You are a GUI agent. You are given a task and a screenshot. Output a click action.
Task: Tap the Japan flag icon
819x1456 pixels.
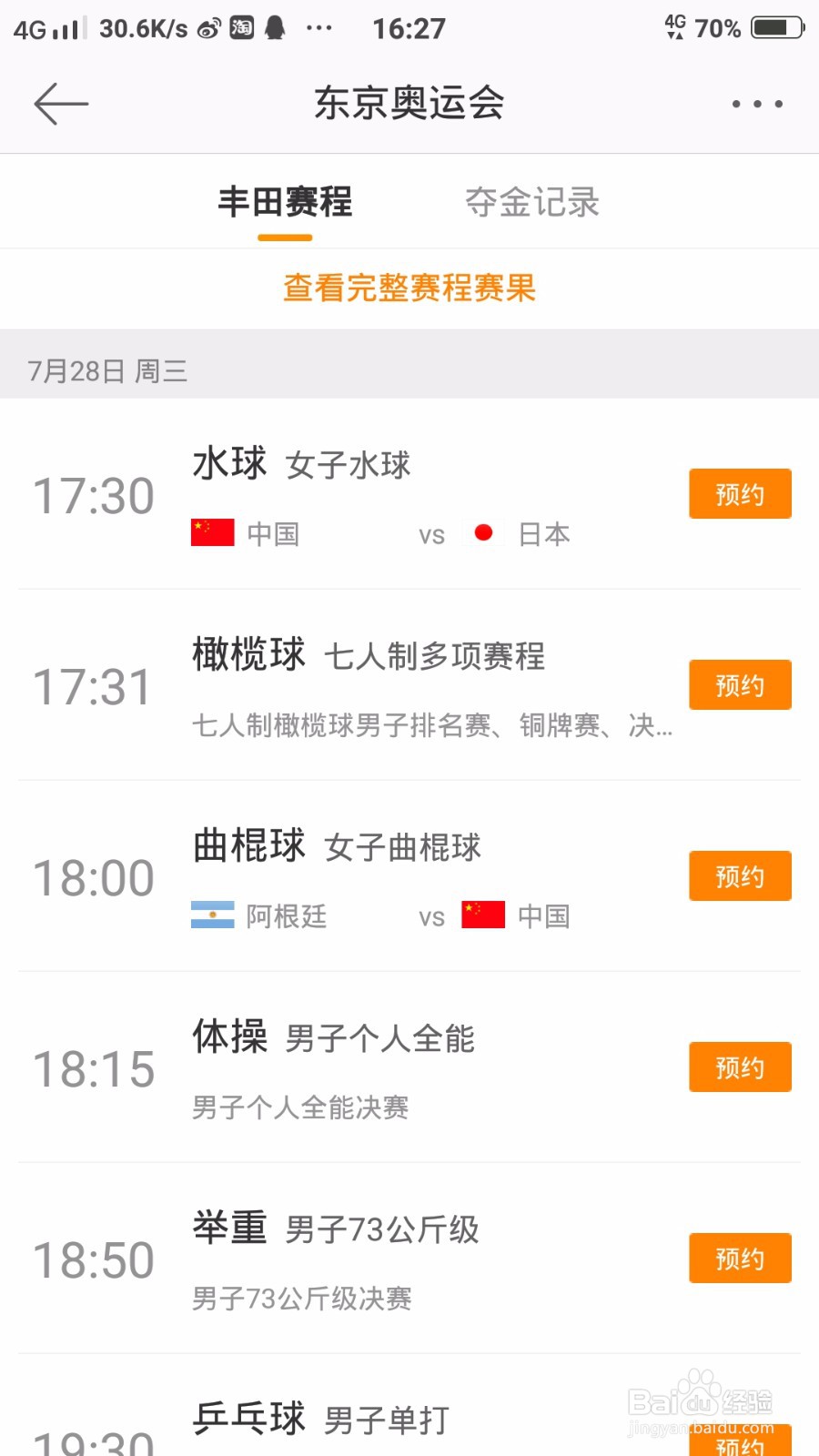[485, 533]
